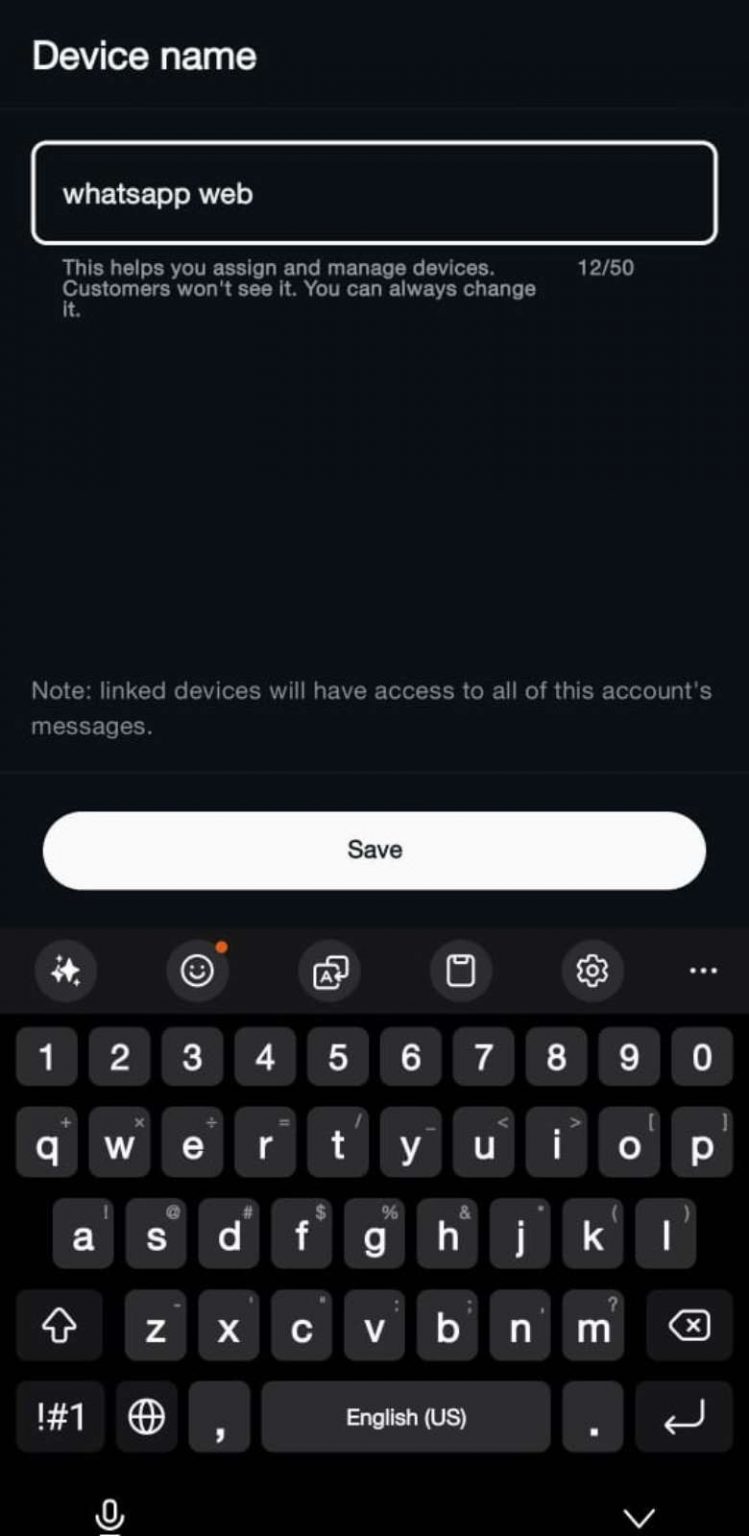Open the keyboard emoji panel

coord(197,970)
